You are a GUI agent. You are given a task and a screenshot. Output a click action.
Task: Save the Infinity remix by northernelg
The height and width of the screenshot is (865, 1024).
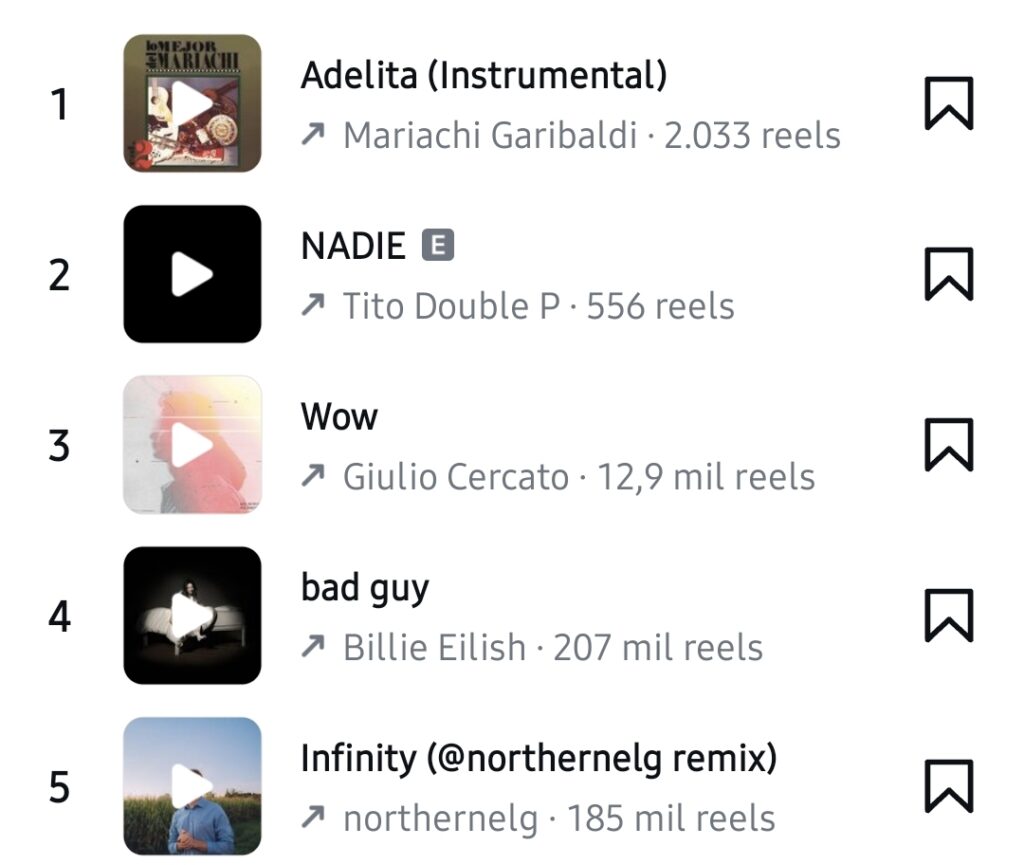[x=948, y=786]
